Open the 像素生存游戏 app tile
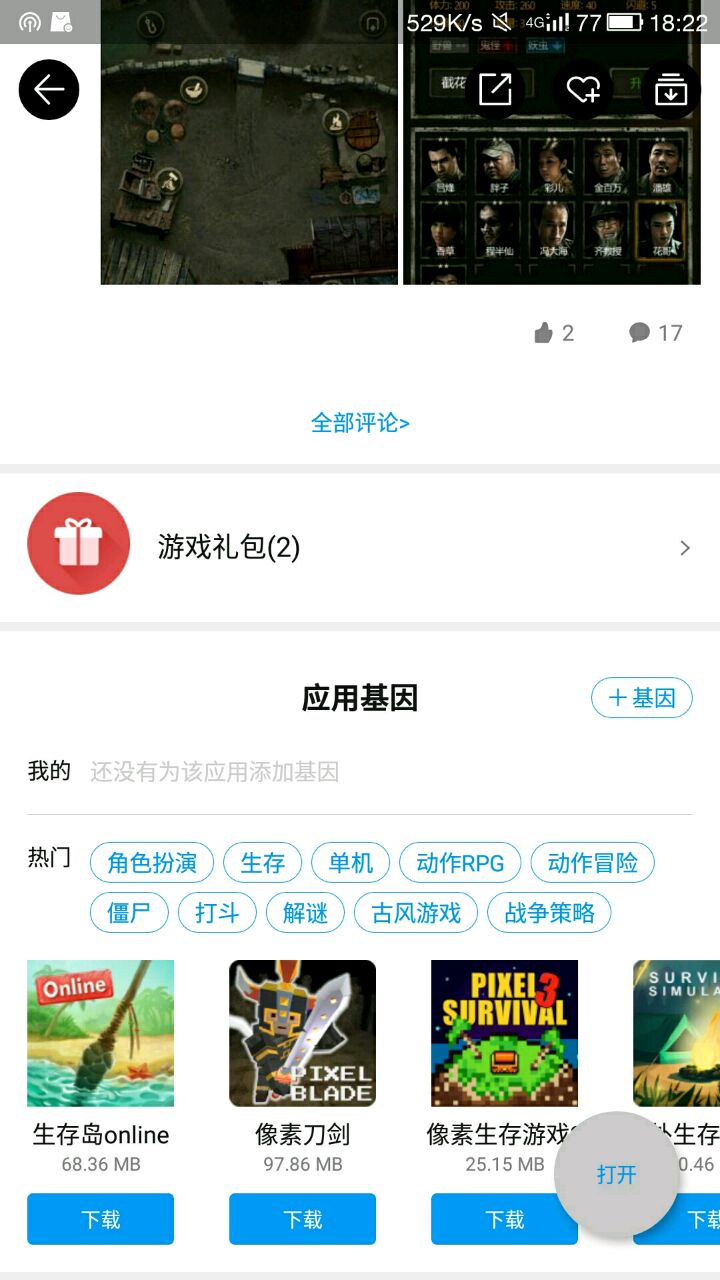Image resolution: width=720 pixels, height=1280 pixels. [x=504, y=1033]
